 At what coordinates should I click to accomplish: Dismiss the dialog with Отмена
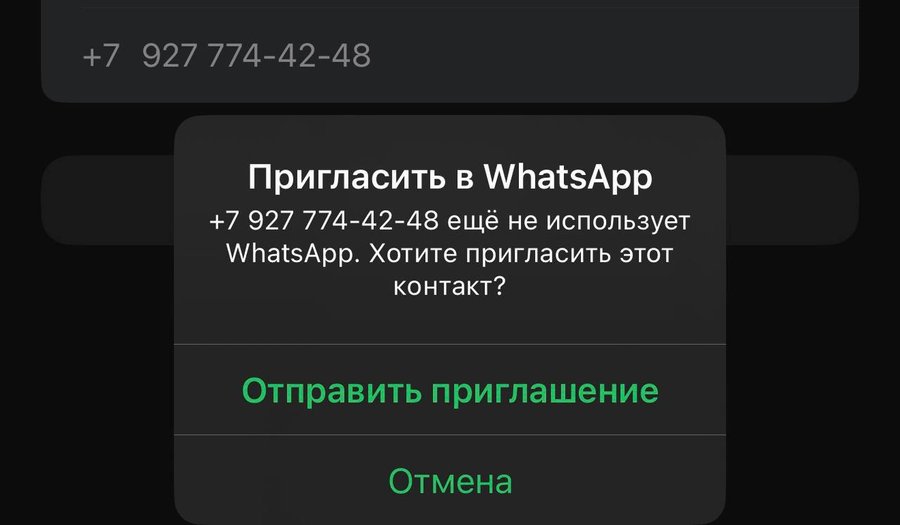tap(450, 481)
